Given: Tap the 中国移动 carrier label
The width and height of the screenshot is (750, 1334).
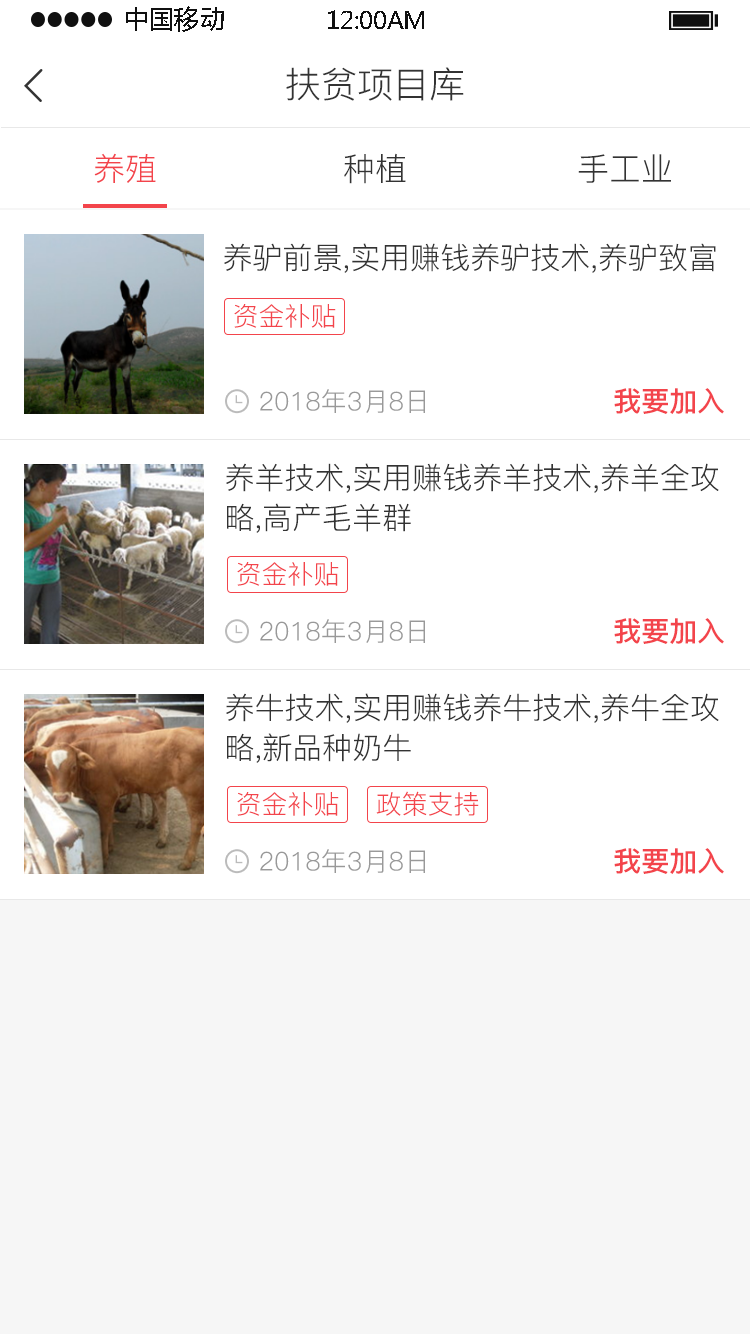Looking at the screenshot, I should 170,18.
